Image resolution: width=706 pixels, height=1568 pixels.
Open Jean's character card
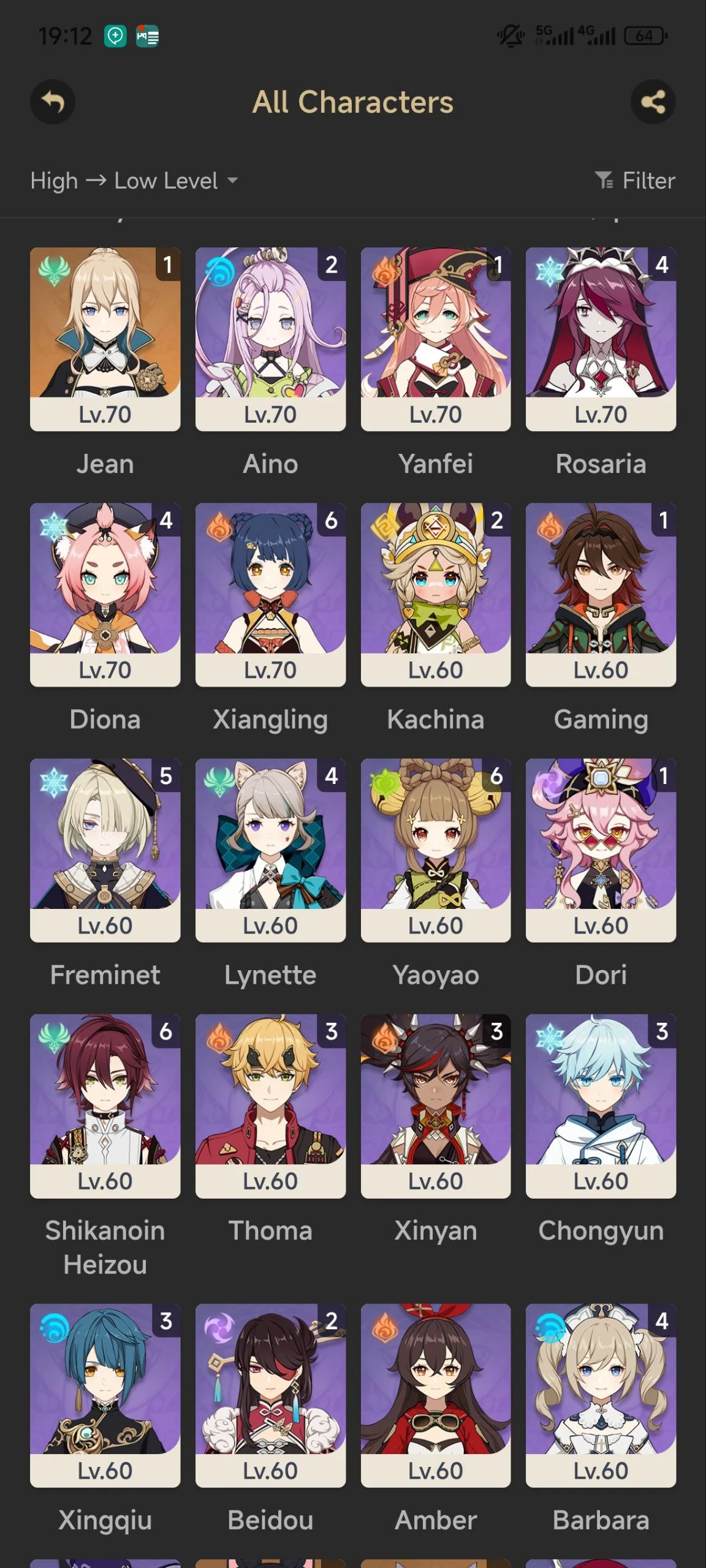pyautogui.click(x=105, y=339)
